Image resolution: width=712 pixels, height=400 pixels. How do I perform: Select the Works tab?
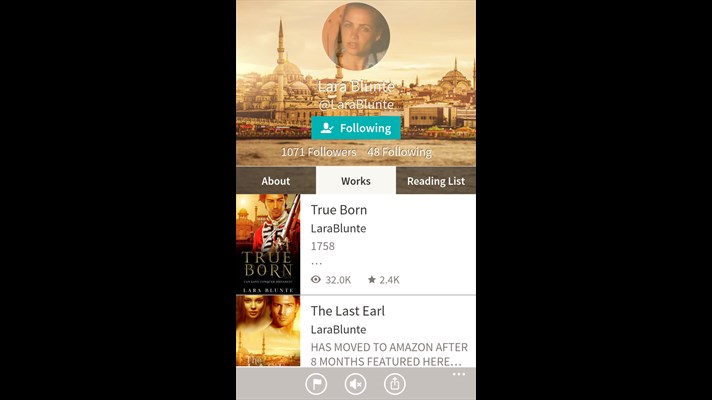pyautogui.click(x=355, y=181)
